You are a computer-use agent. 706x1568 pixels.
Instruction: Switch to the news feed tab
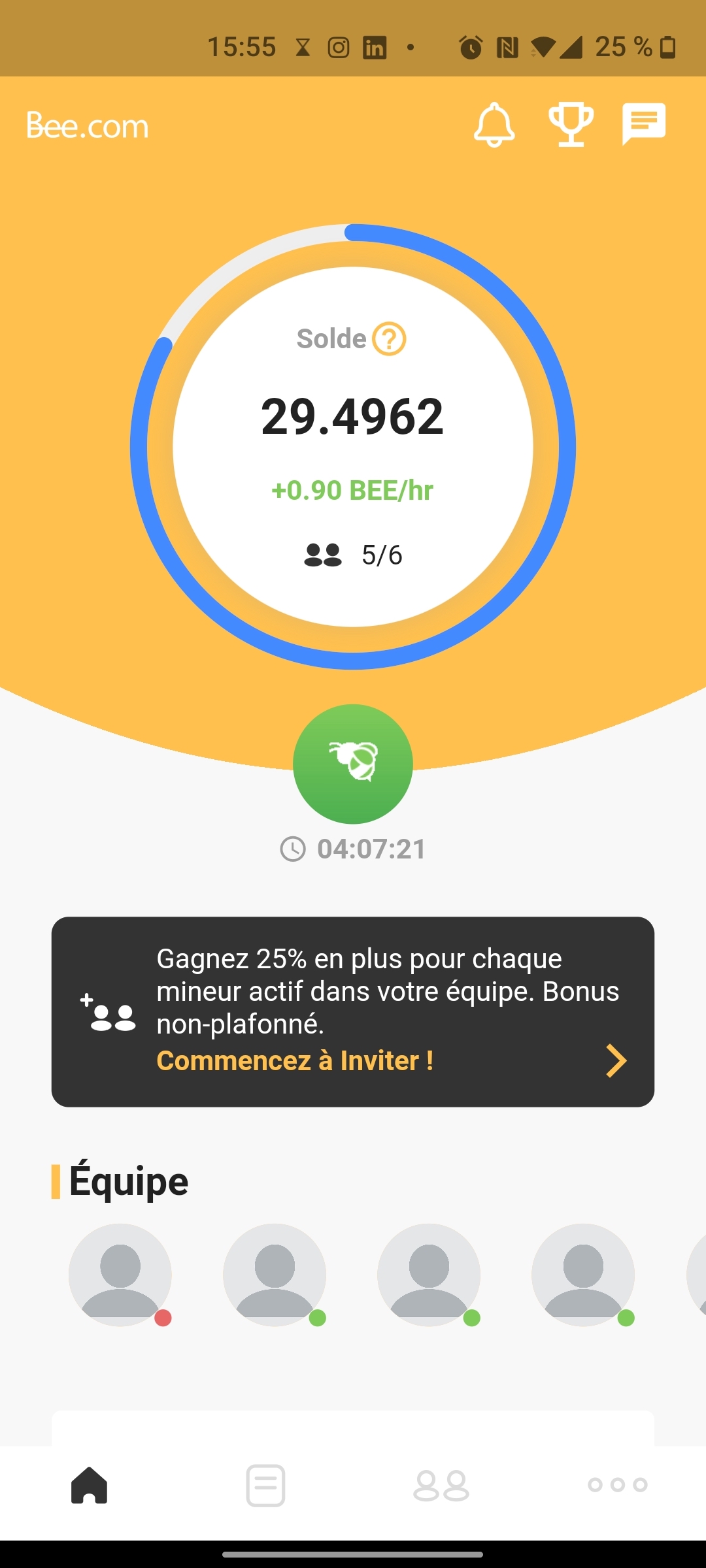tap(265, 1485)
